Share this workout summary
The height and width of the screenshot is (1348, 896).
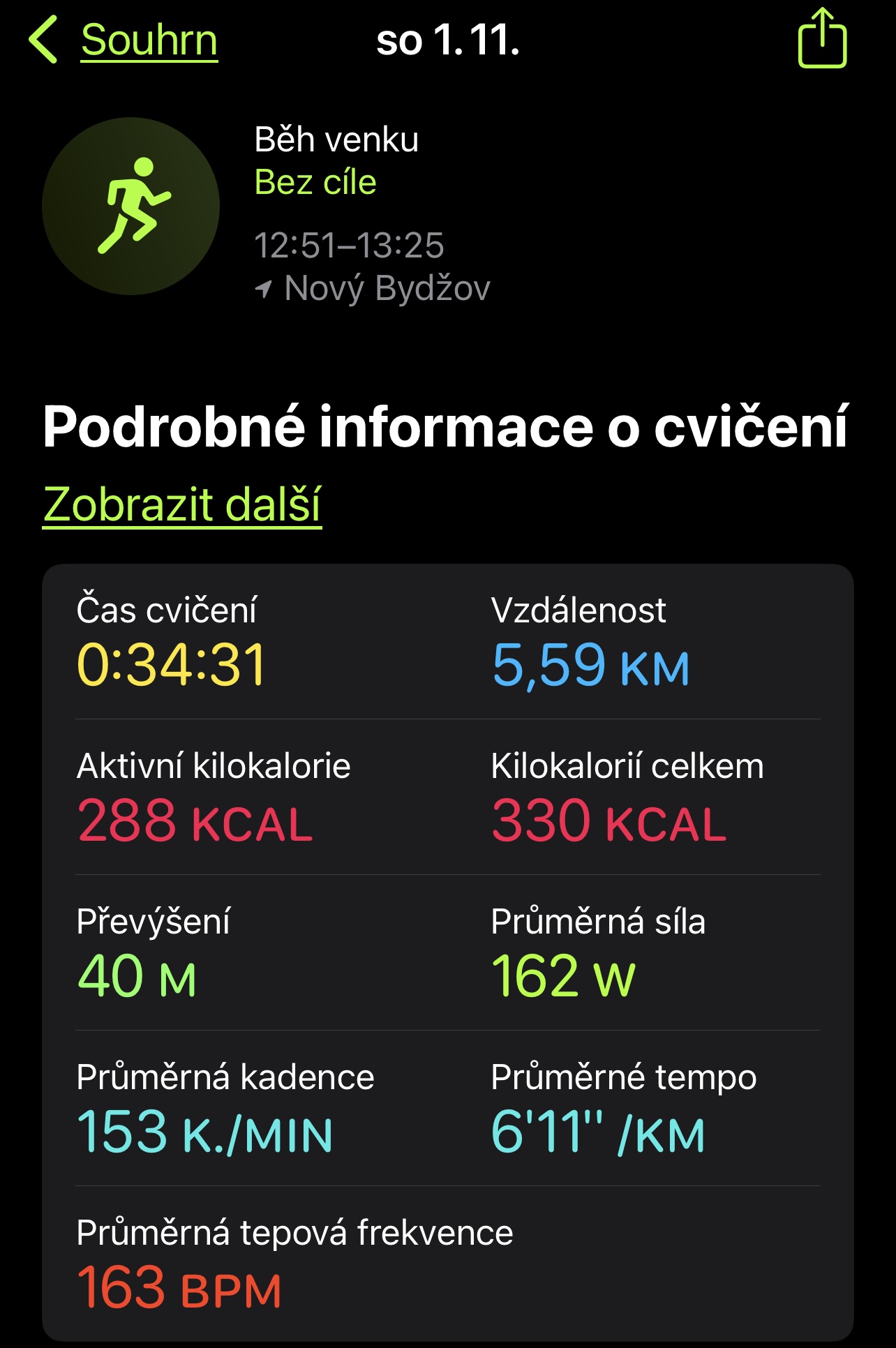coord(822,39)
